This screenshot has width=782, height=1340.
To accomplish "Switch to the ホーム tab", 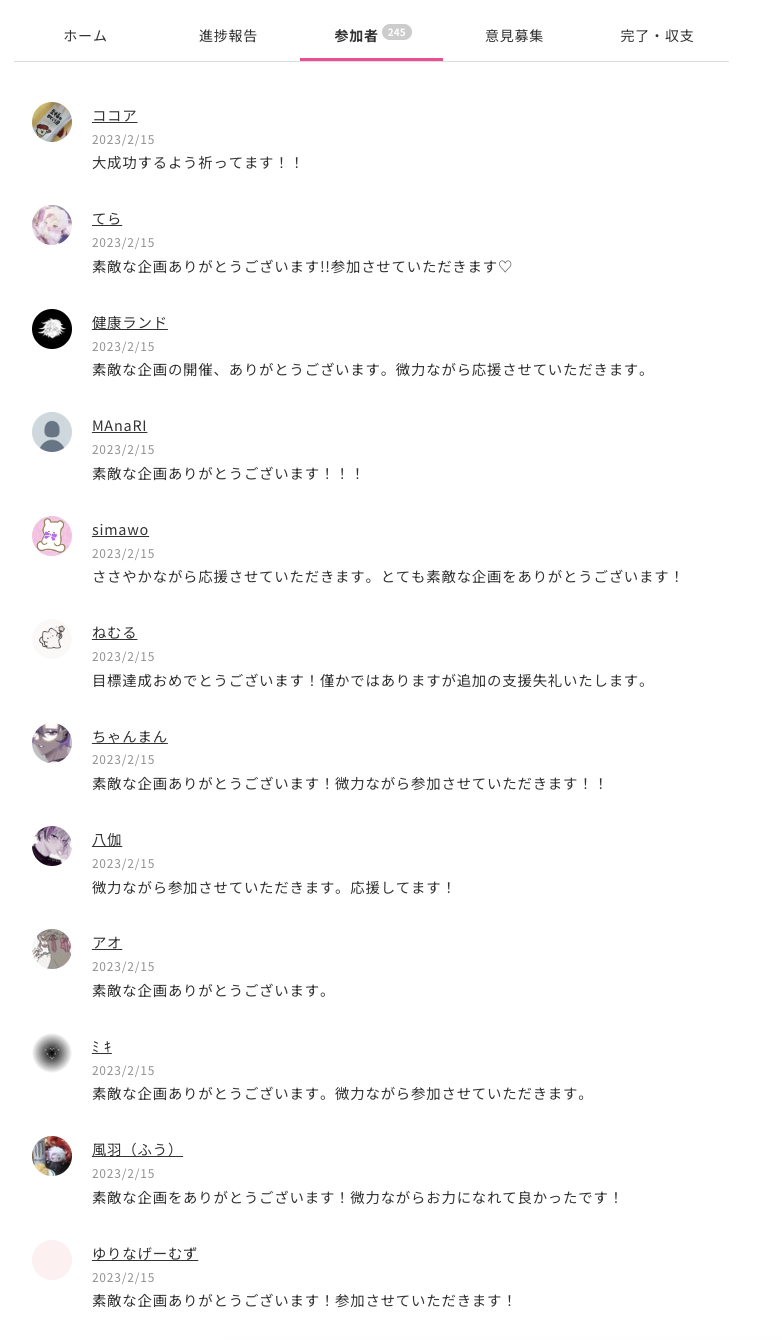I will click(x=85, y=36).
